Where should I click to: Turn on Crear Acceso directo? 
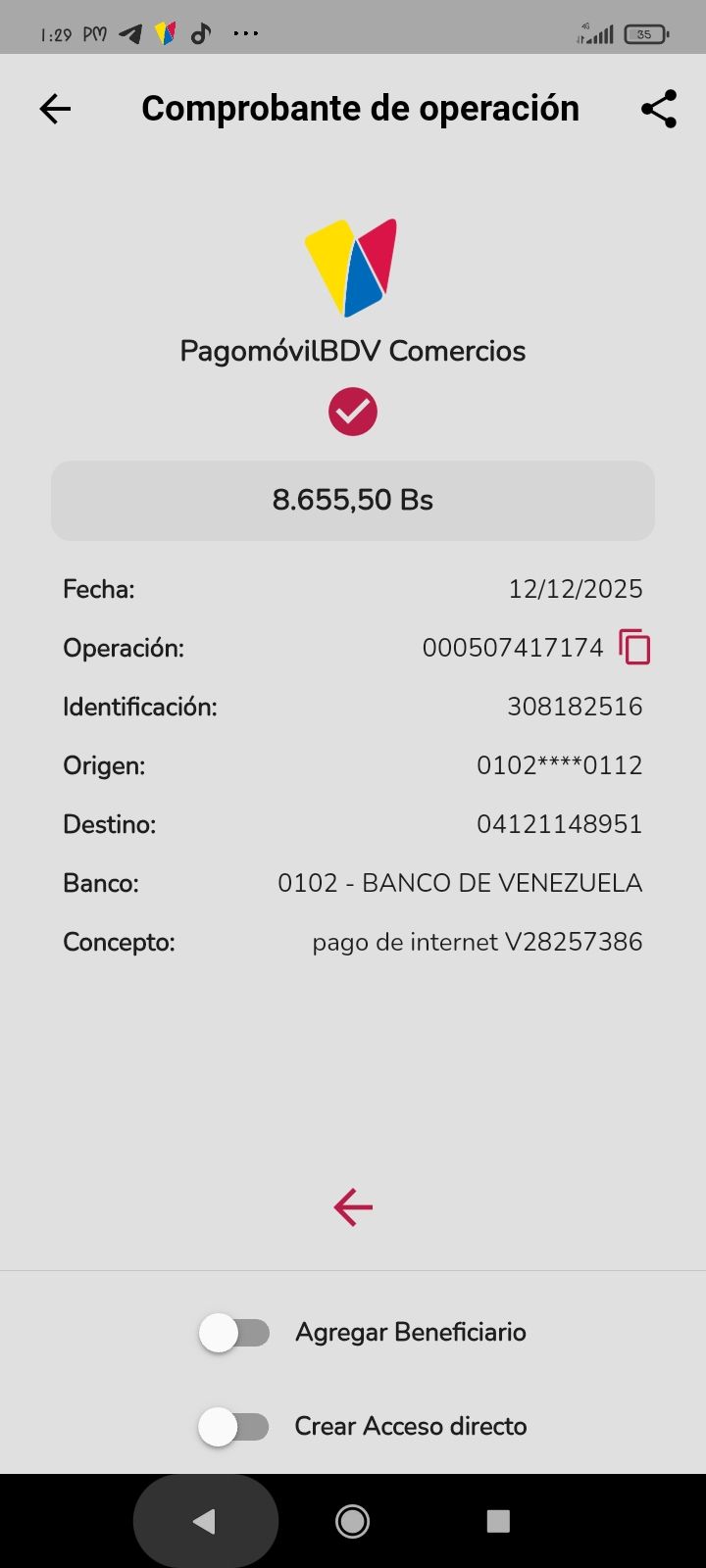(x=234, y=1427)
